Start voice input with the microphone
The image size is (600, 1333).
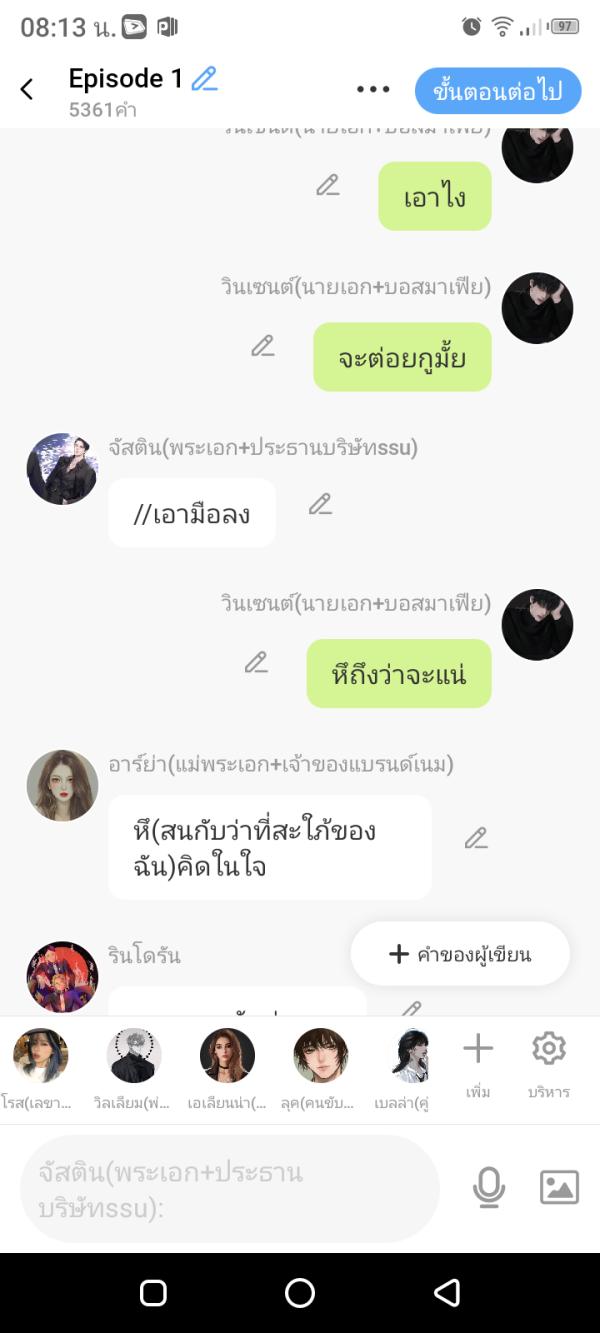pos(489,1187)
